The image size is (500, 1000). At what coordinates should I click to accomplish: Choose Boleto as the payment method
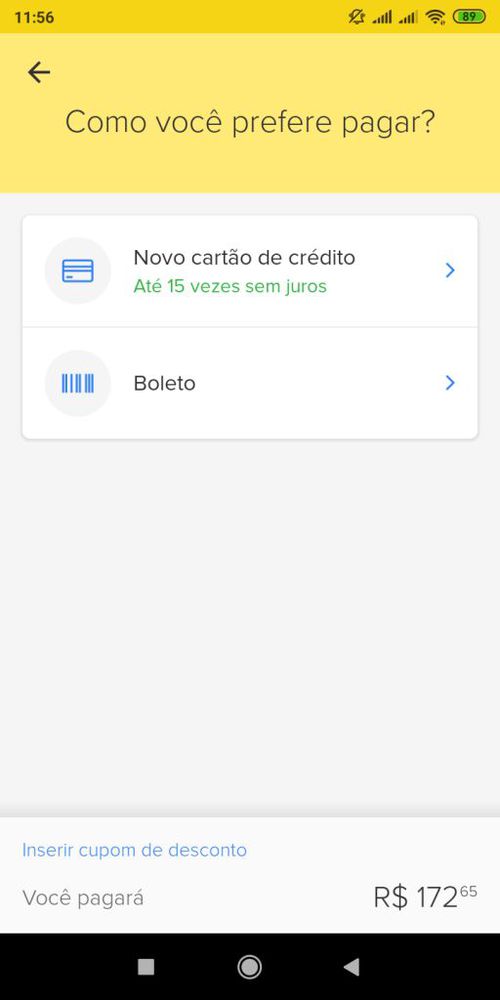coord(250,383)
